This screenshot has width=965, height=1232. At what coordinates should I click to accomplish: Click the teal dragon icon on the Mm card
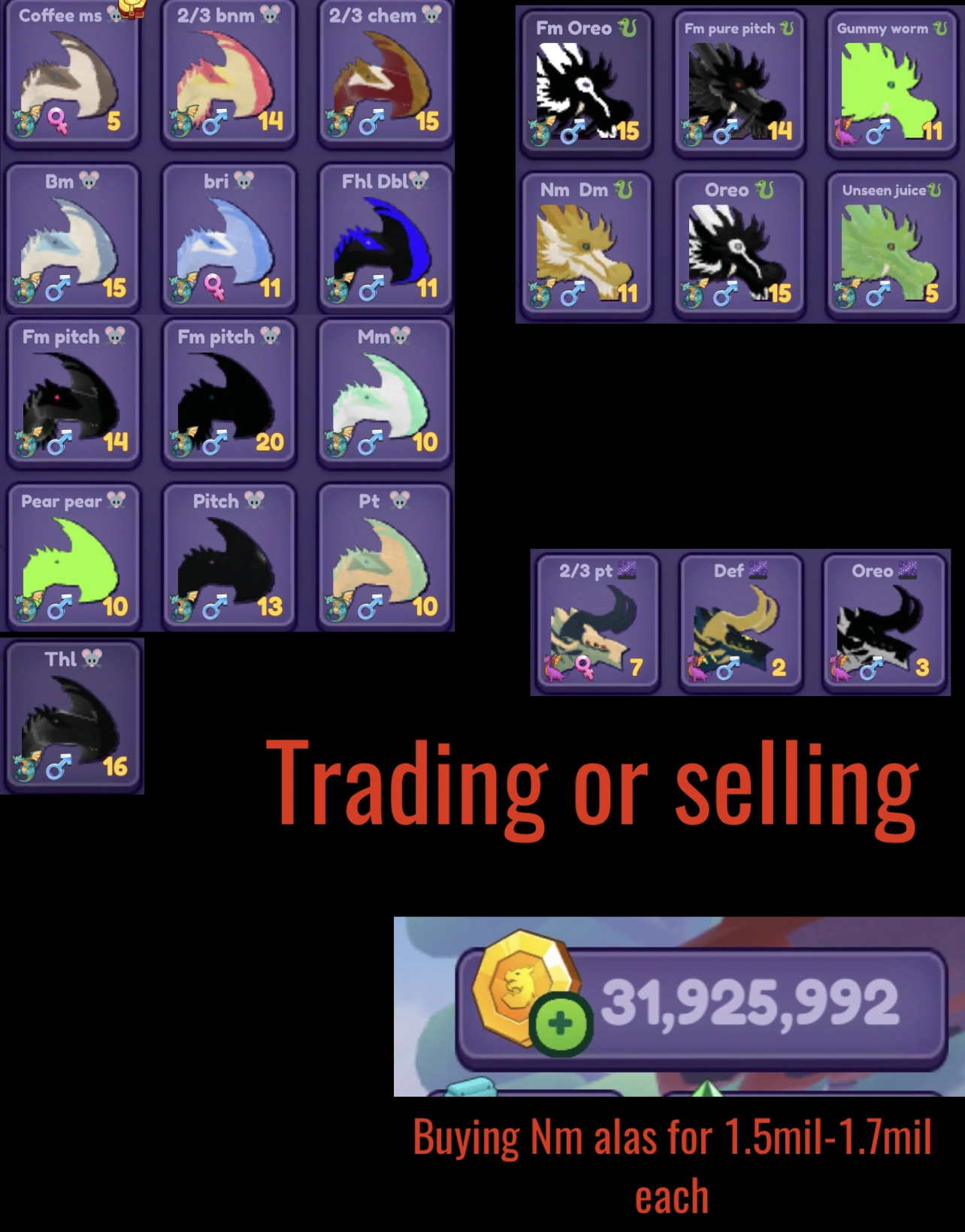(x=336, y=444)
